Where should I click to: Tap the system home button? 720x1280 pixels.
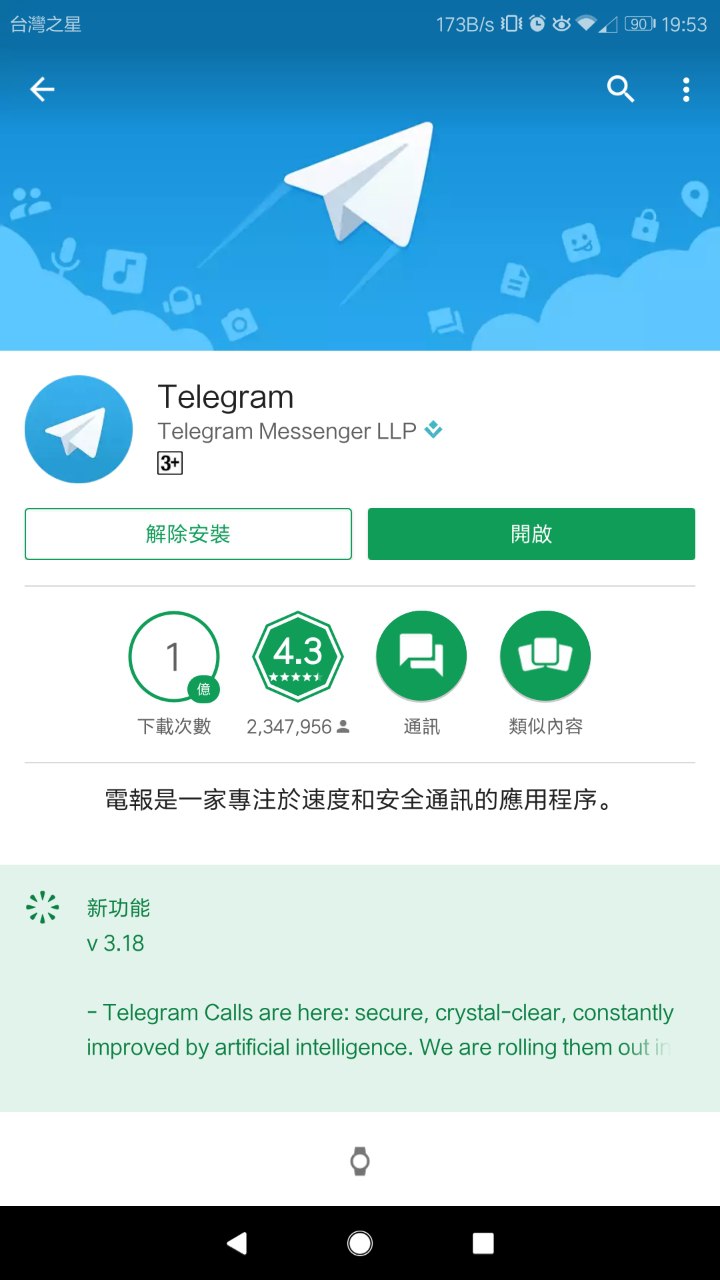[x=360, y=1243]
